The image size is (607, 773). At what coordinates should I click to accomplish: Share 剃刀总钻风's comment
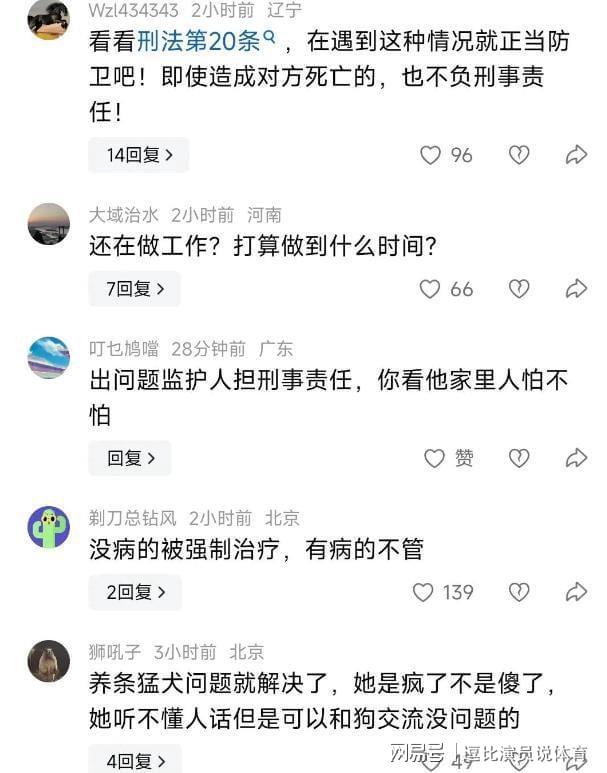click(x=576, y=593)
